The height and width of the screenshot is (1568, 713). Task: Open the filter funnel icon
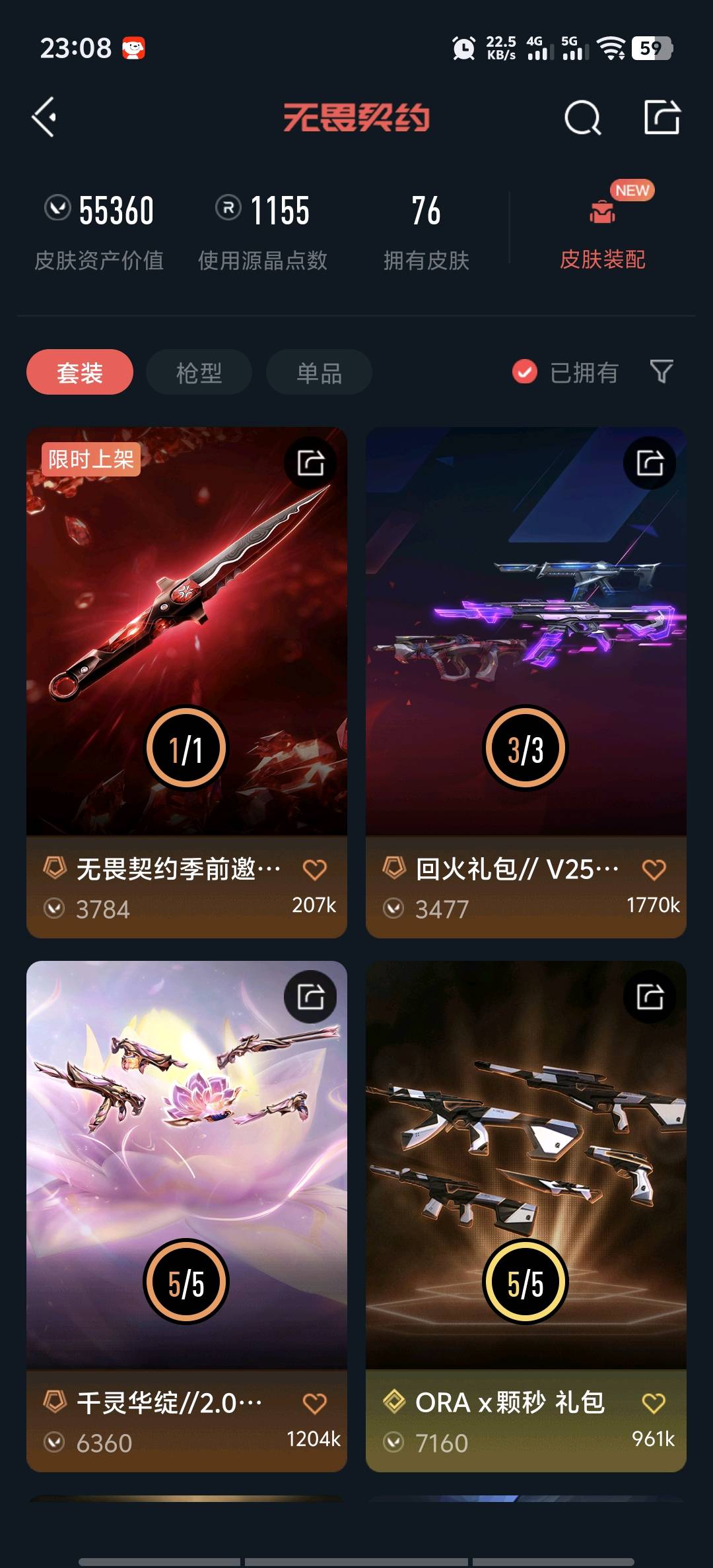click(x=662, y=372)
